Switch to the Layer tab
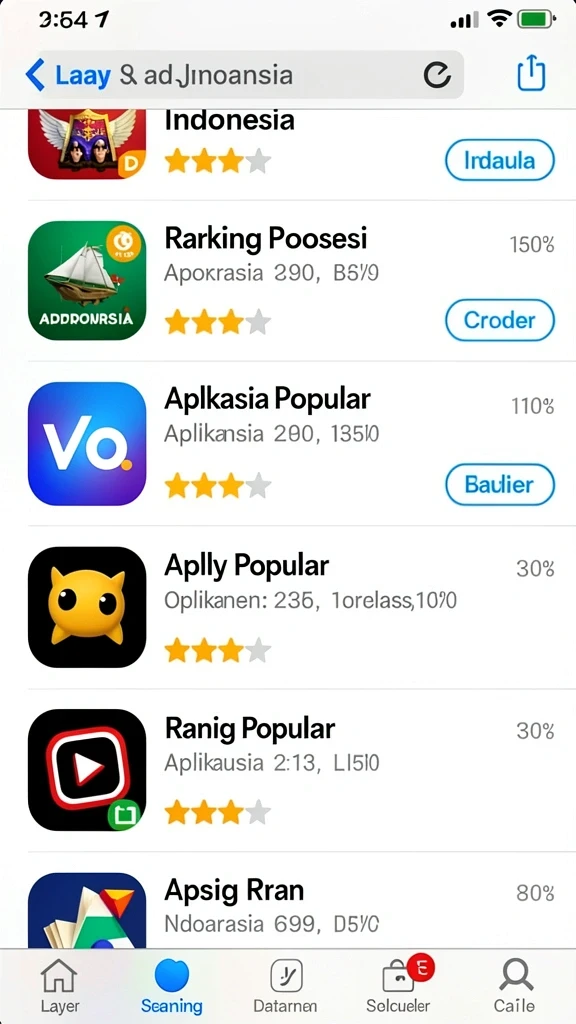This screenshot has height=1024, width=576. tap(59, 985)
